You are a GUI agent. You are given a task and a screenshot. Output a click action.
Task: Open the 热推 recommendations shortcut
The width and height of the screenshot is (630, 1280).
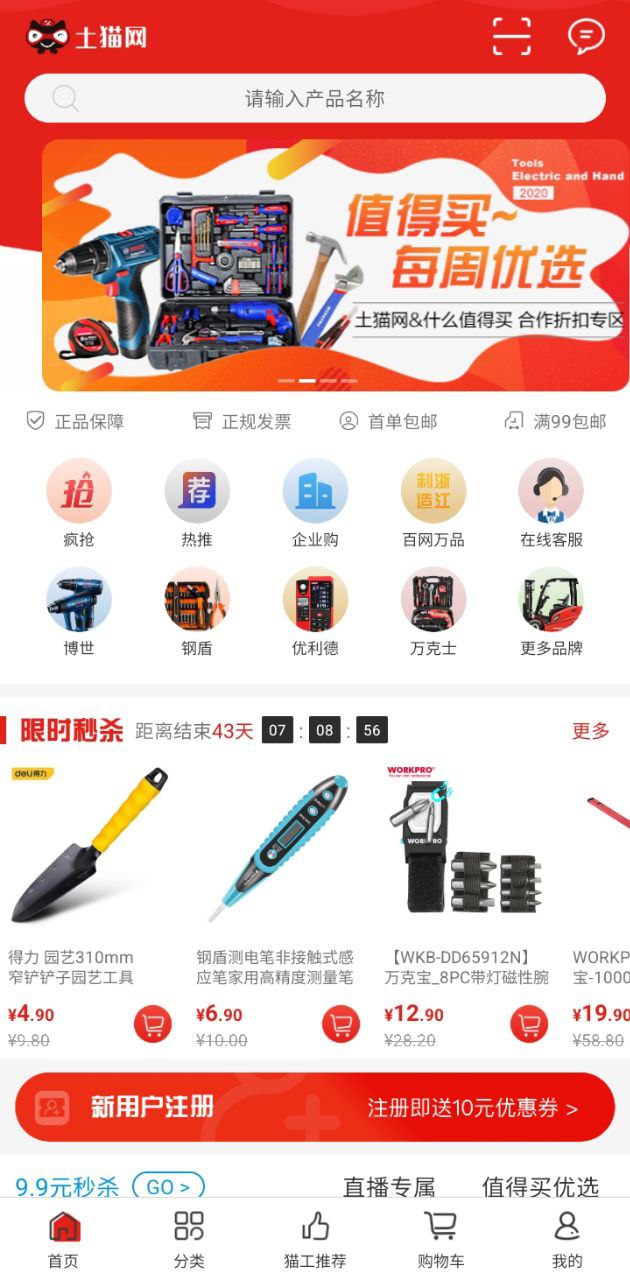point(197,503)
